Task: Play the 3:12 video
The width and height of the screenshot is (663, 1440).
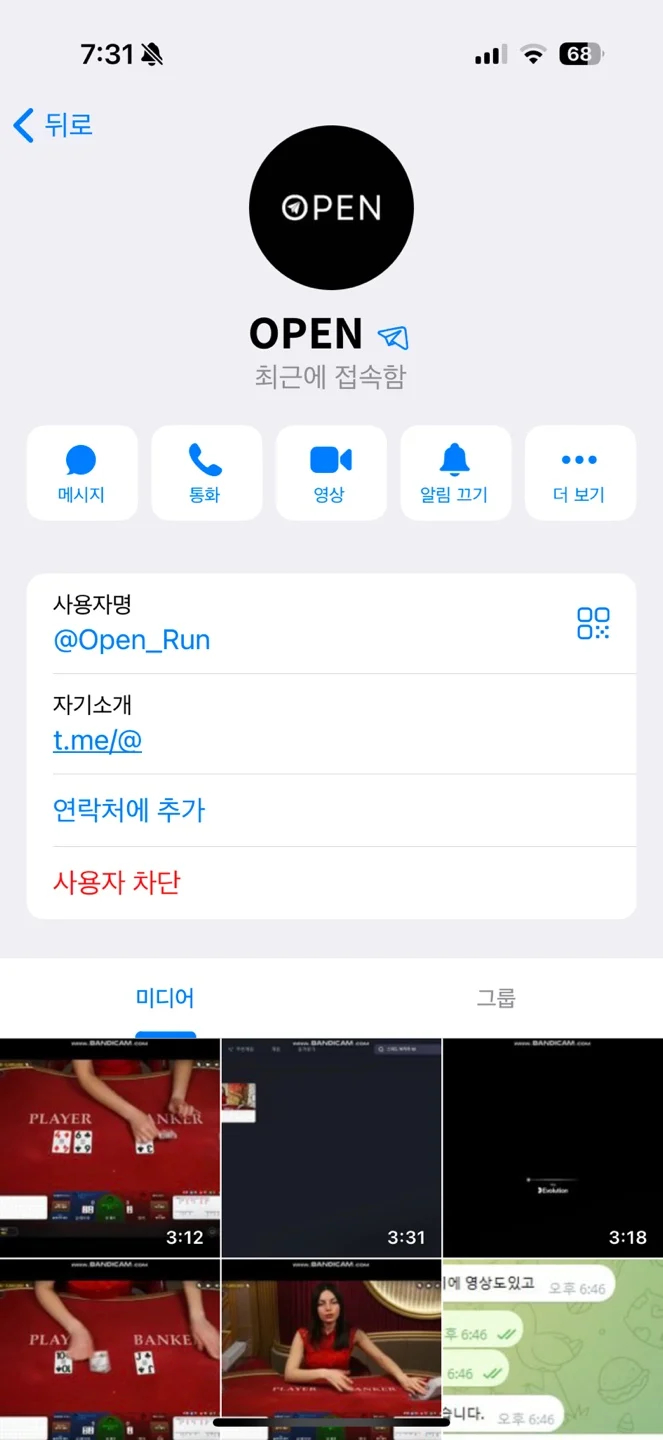Action: point(110,1147)
